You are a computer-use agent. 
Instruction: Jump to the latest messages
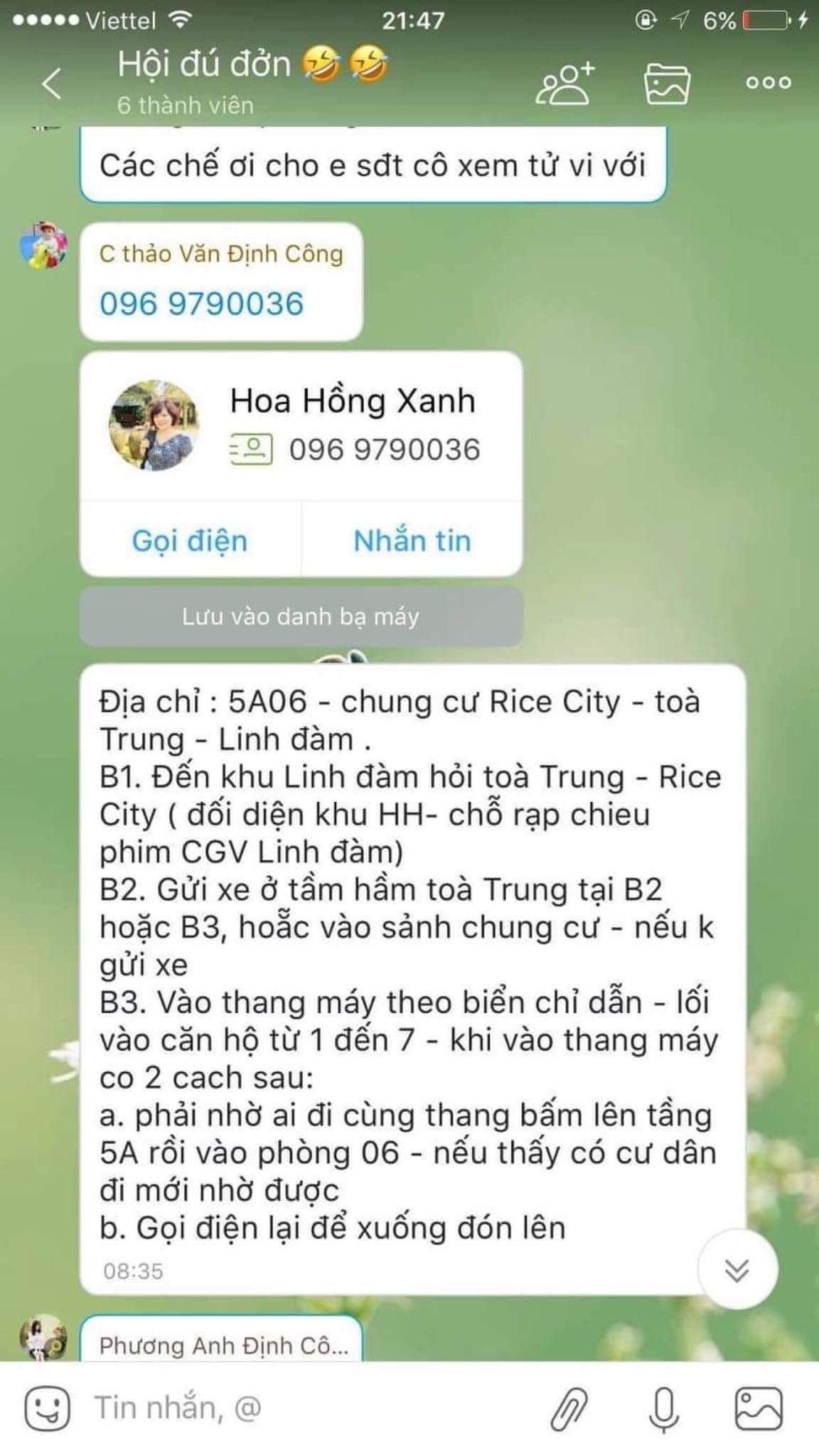(x=737, y=1269)
